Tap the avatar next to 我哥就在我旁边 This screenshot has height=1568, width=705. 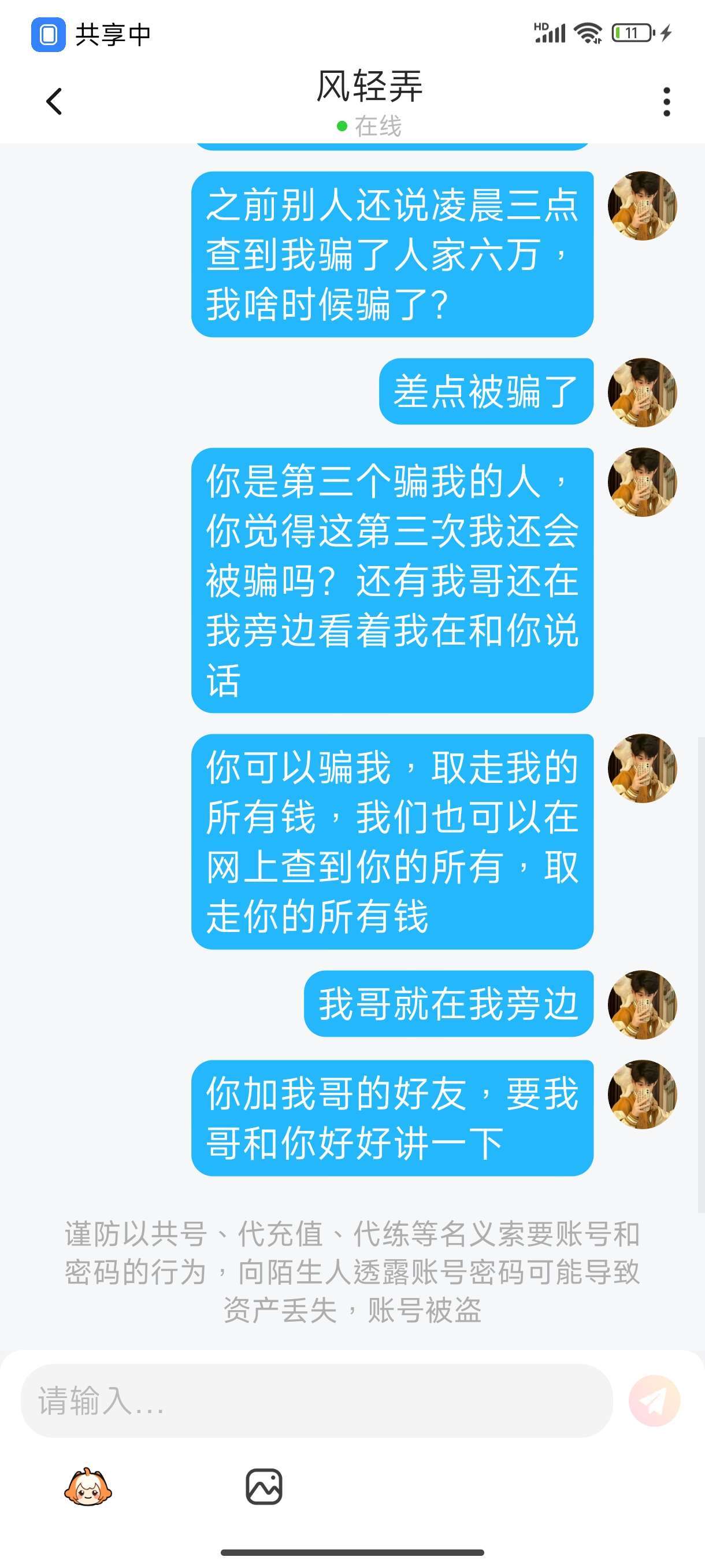tap(643, 1005)
